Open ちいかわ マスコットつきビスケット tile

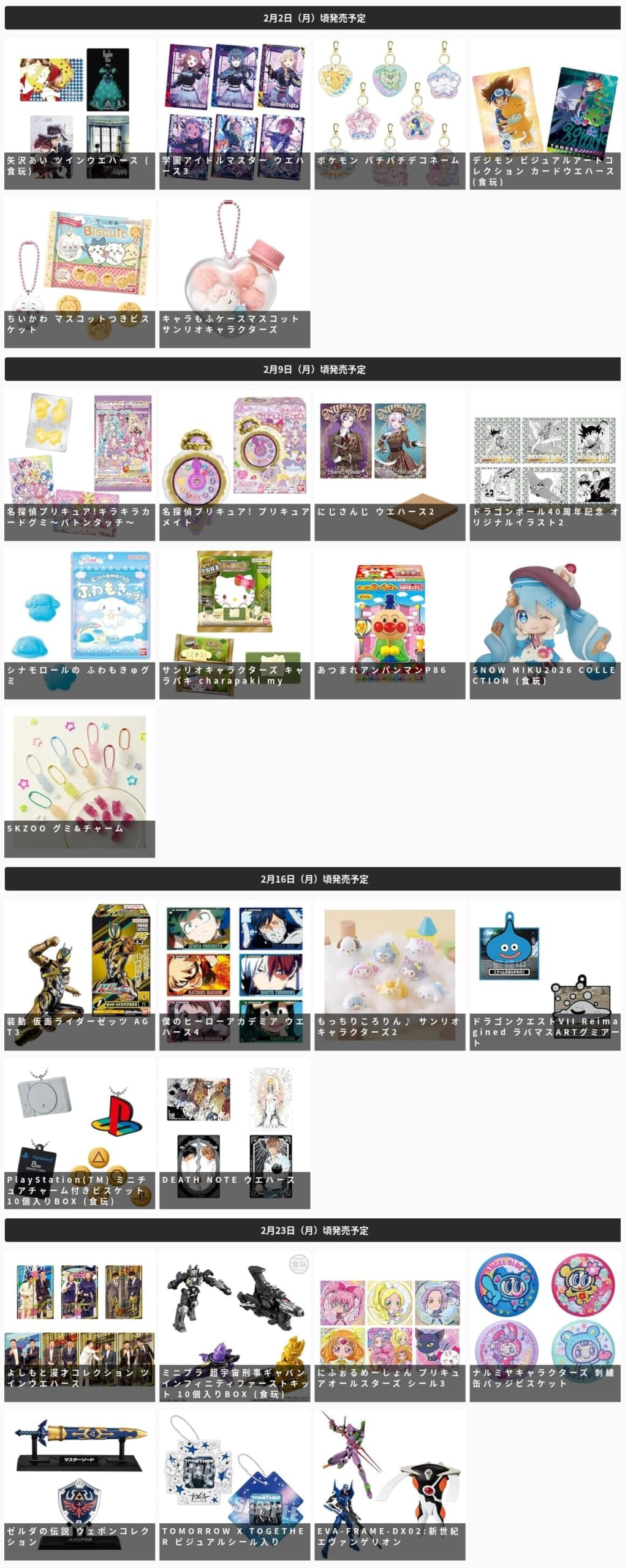click(80, 273)
